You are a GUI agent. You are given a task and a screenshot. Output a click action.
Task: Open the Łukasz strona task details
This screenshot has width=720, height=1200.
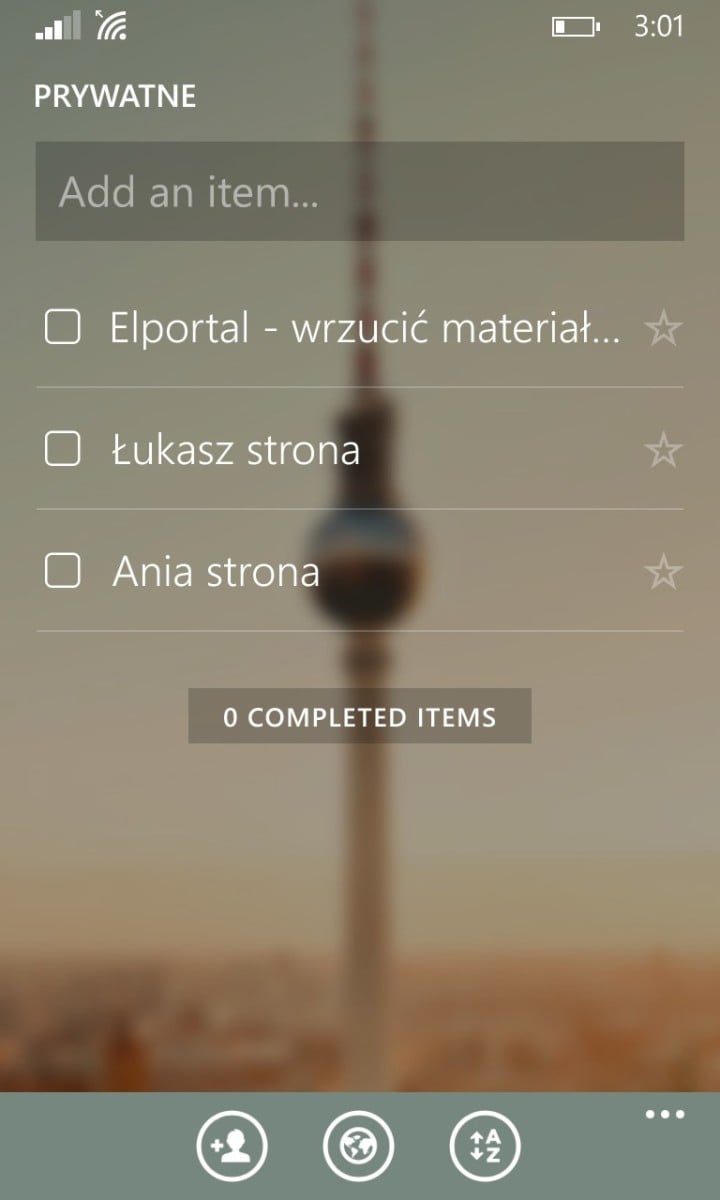235,450
